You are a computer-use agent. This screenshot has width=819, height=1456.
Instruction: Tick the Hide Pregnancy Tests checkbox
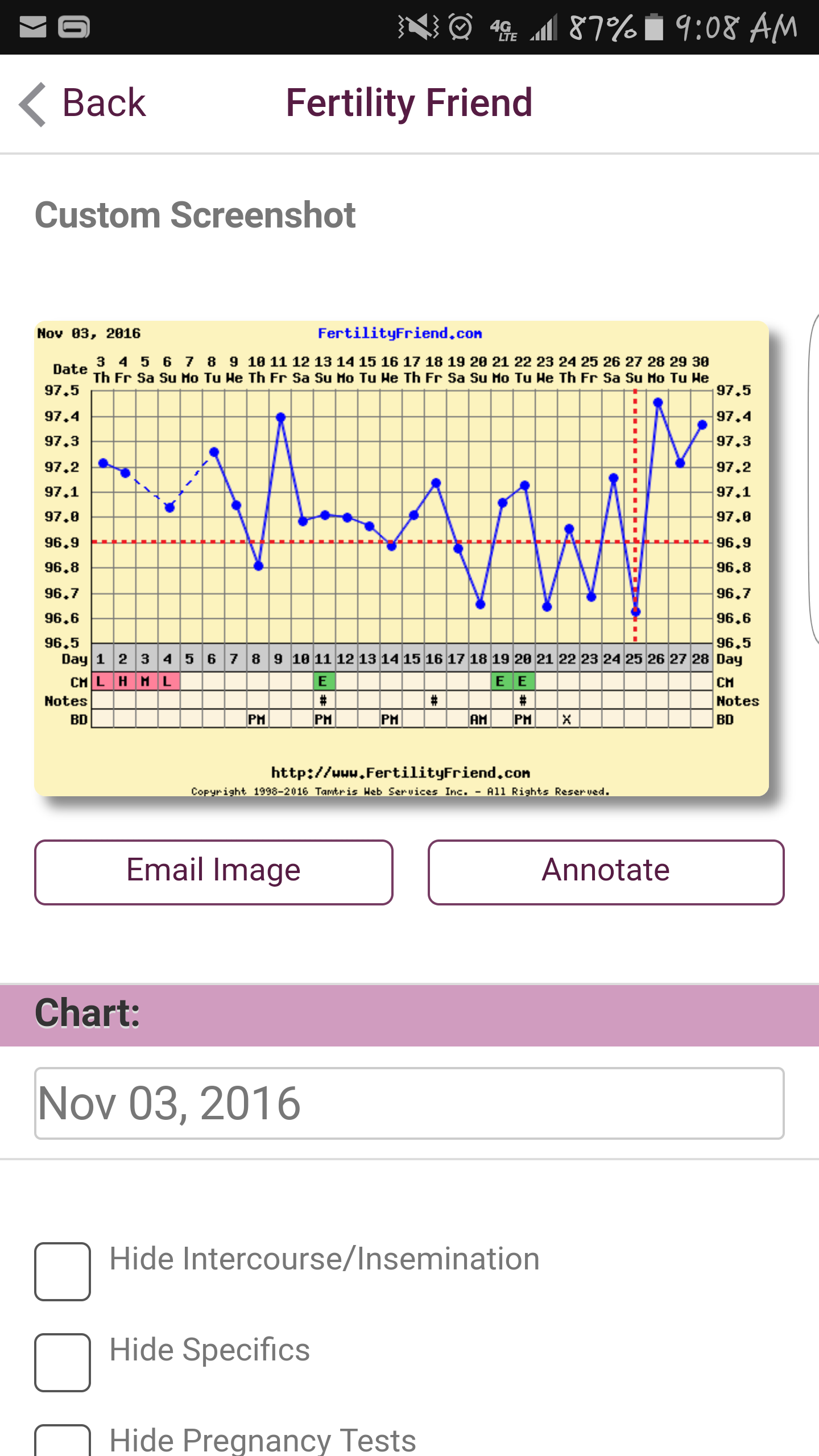point(63,1442)
